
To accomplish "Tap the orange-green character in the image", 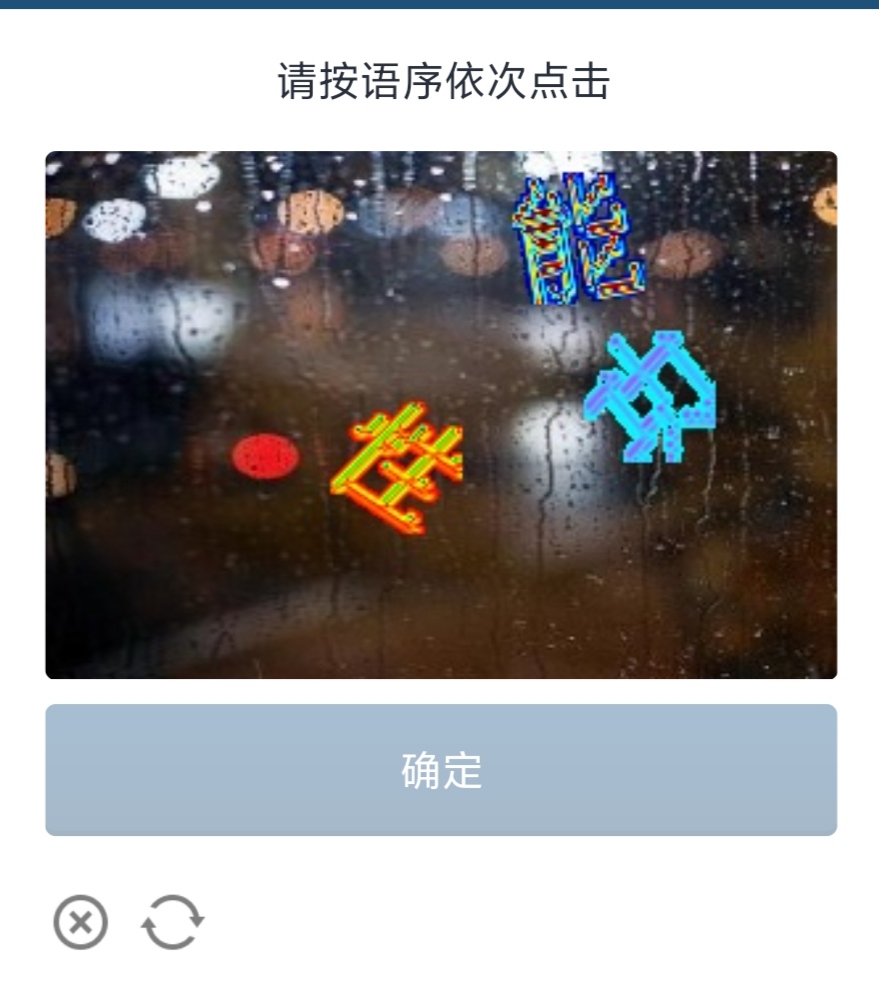I will (399, 467).
